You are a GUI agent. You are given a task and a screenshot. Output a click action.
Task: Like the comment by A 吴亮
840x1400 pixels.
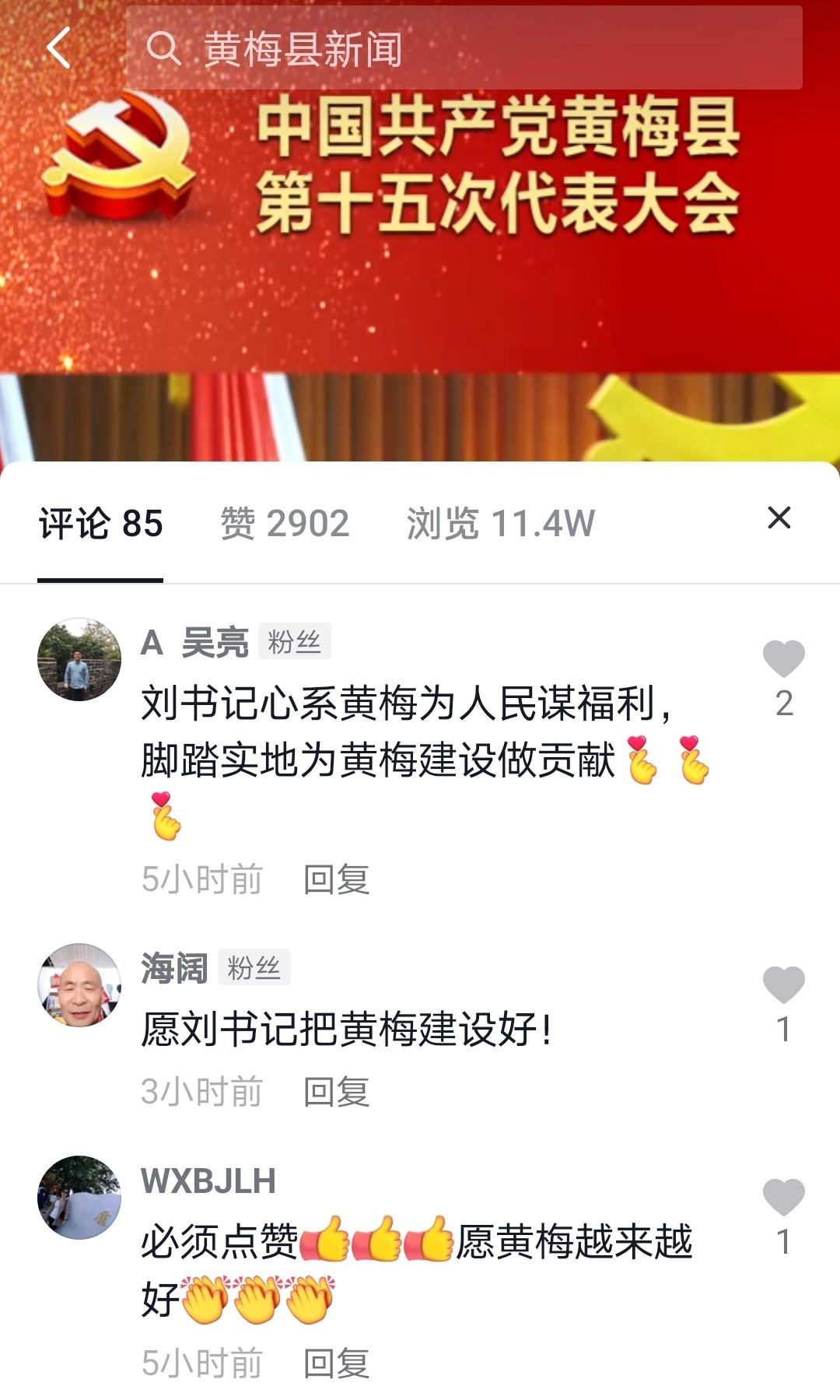click(783, 660)
